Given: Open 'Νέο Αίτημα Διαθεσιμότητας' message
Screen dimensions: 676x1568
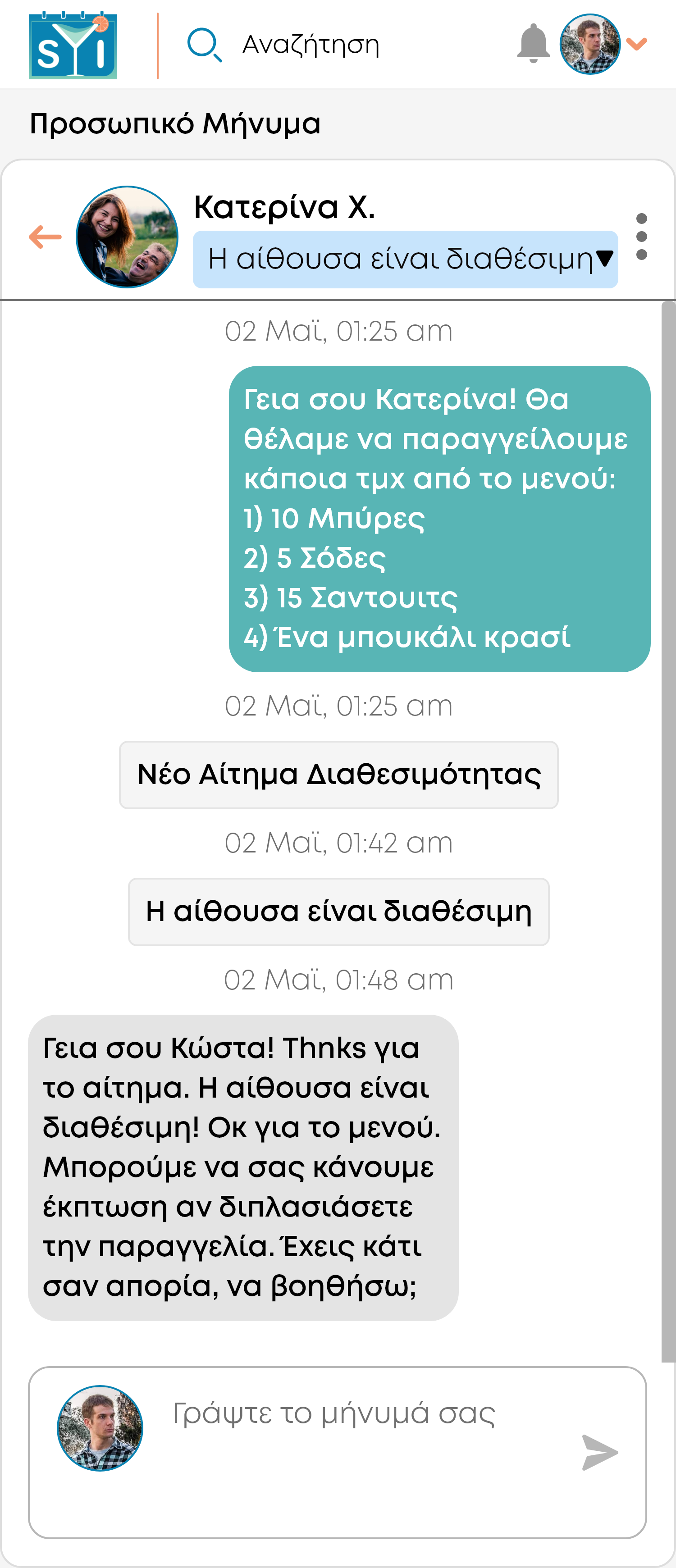Looking at the screenshot, I should pyautogui.click(x=338, y=775).
